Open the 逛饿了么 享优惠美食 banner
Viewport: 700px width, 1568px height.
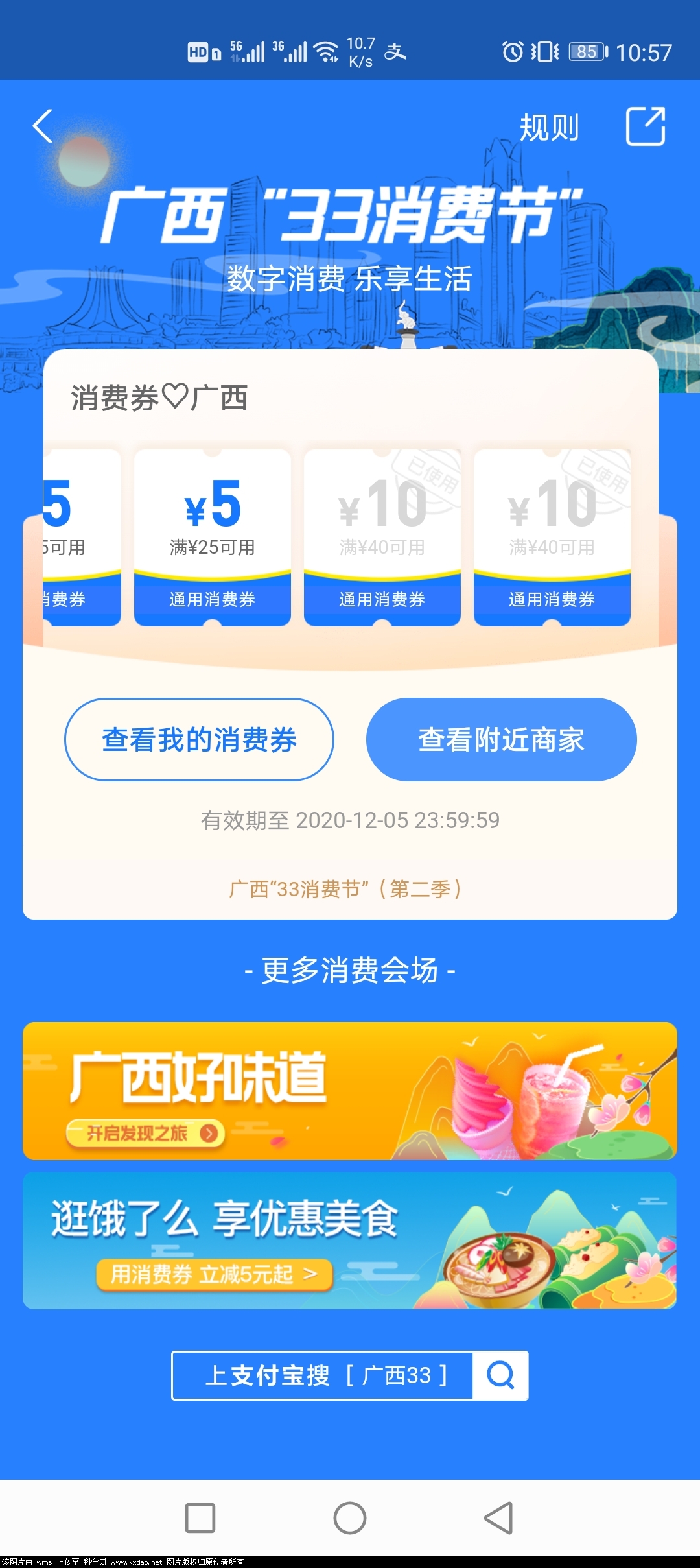[350, 1240]
